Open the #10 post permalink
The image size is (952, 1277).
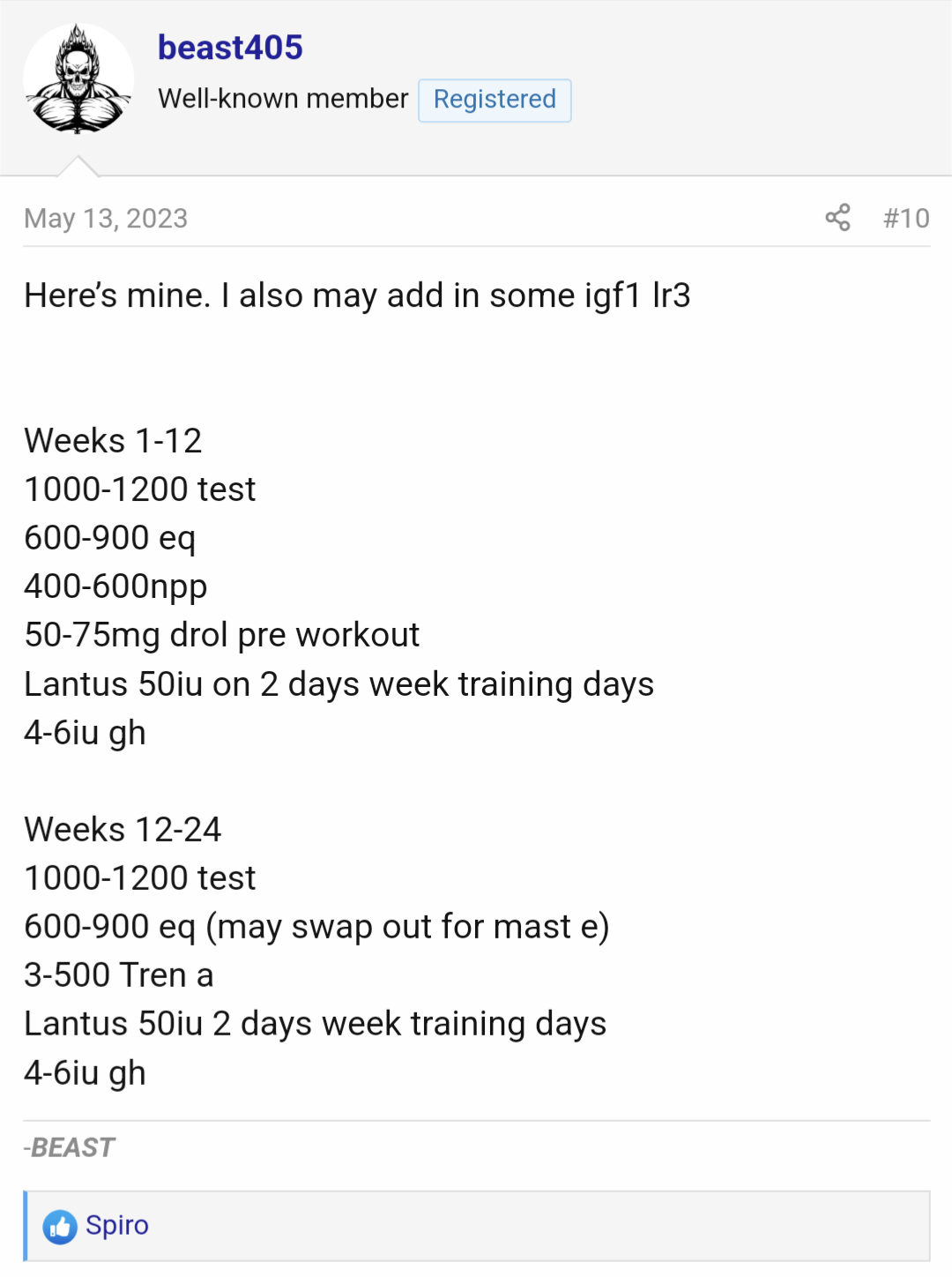coord(907,217)
